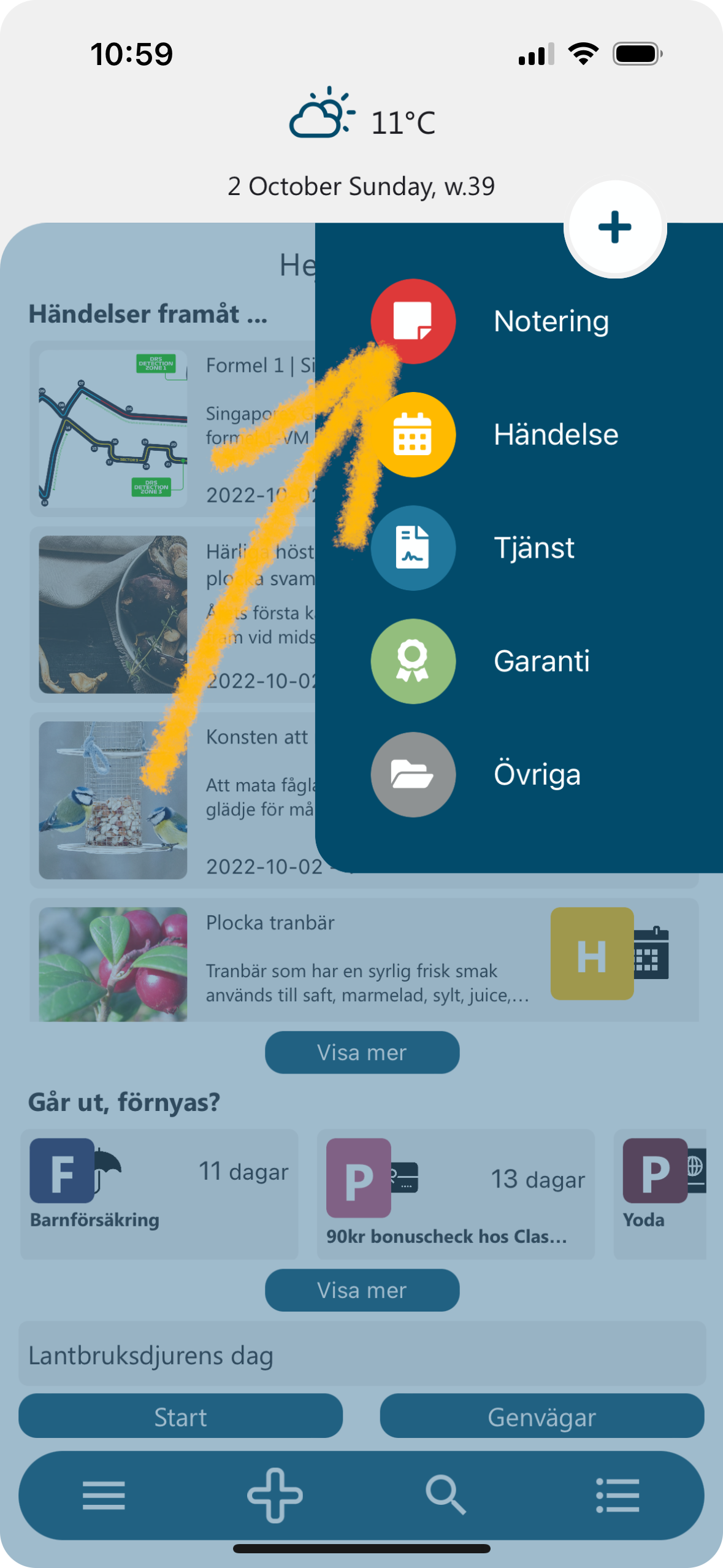Open Övriga category

coord(413,774)
